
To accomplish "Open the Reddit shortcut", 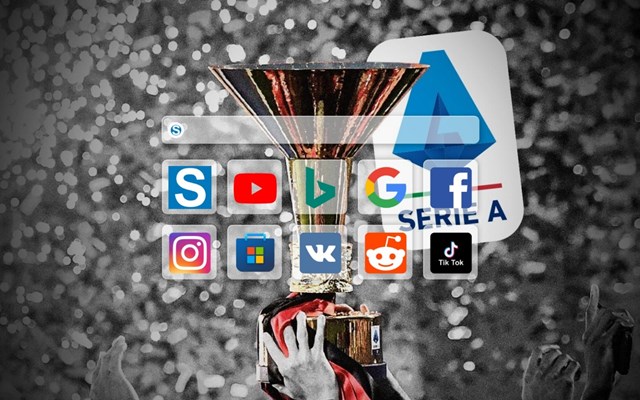I will click(x=385, y=252).
